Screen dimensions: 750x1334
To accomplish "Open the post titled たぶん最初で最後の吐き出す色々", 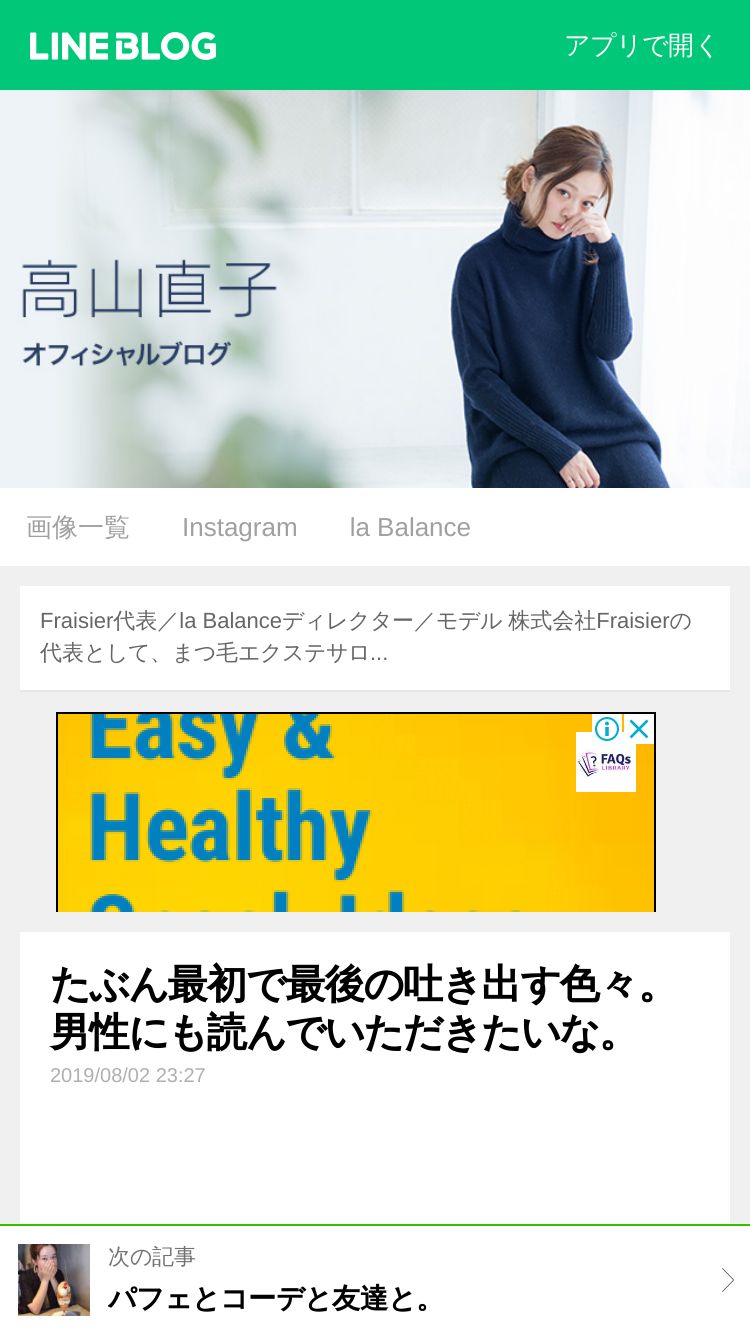I will tap(357, 1009).
